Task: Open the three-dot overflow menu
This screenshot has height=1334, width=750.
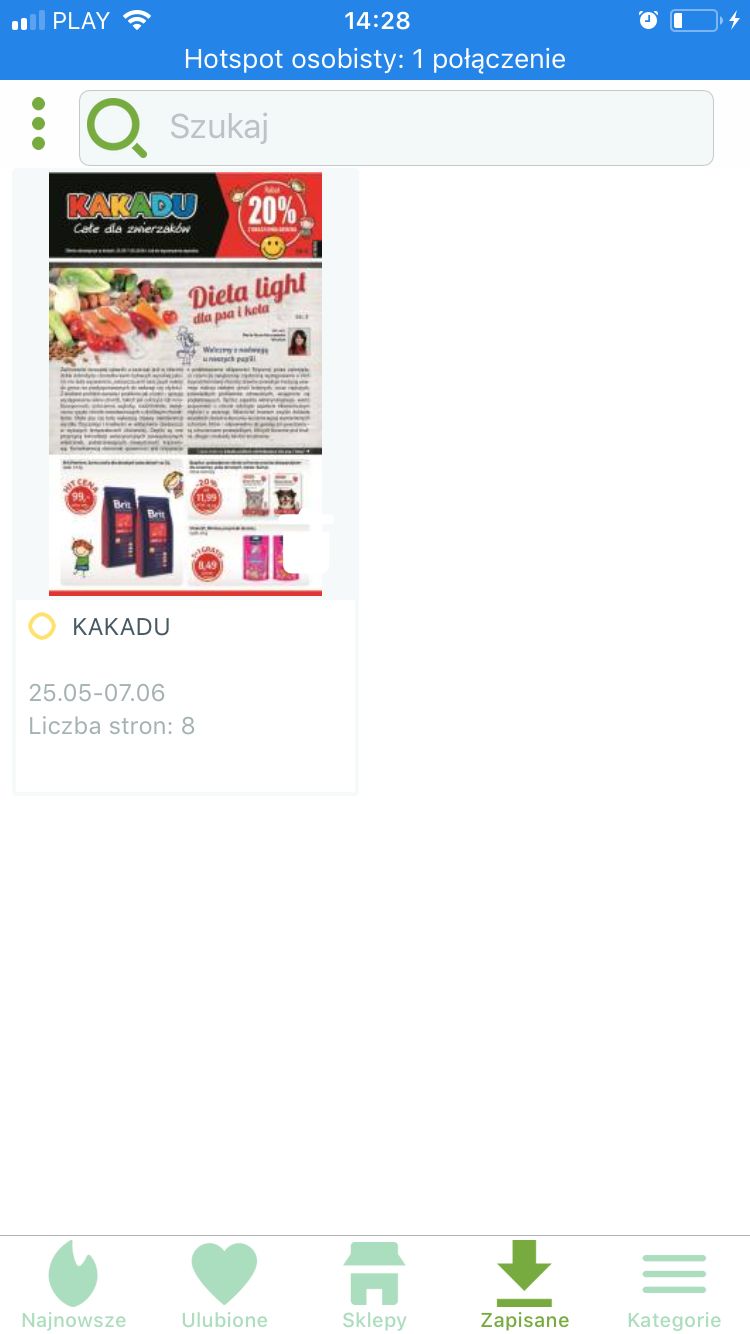Action: pyautogui.click(x=38, y=124)
